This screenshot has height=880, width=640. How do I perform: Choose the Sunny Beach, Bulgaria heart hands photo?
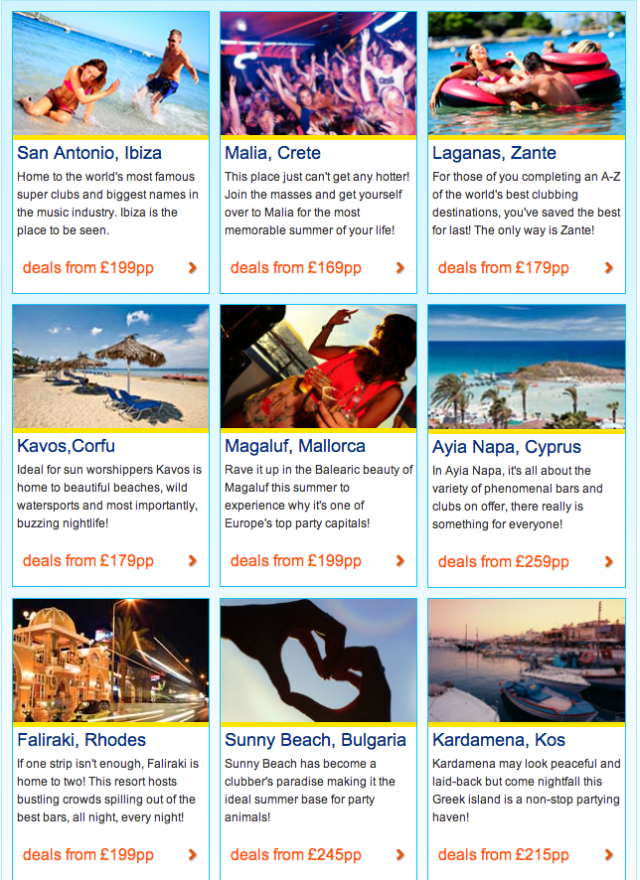click(x=318, y=660)
